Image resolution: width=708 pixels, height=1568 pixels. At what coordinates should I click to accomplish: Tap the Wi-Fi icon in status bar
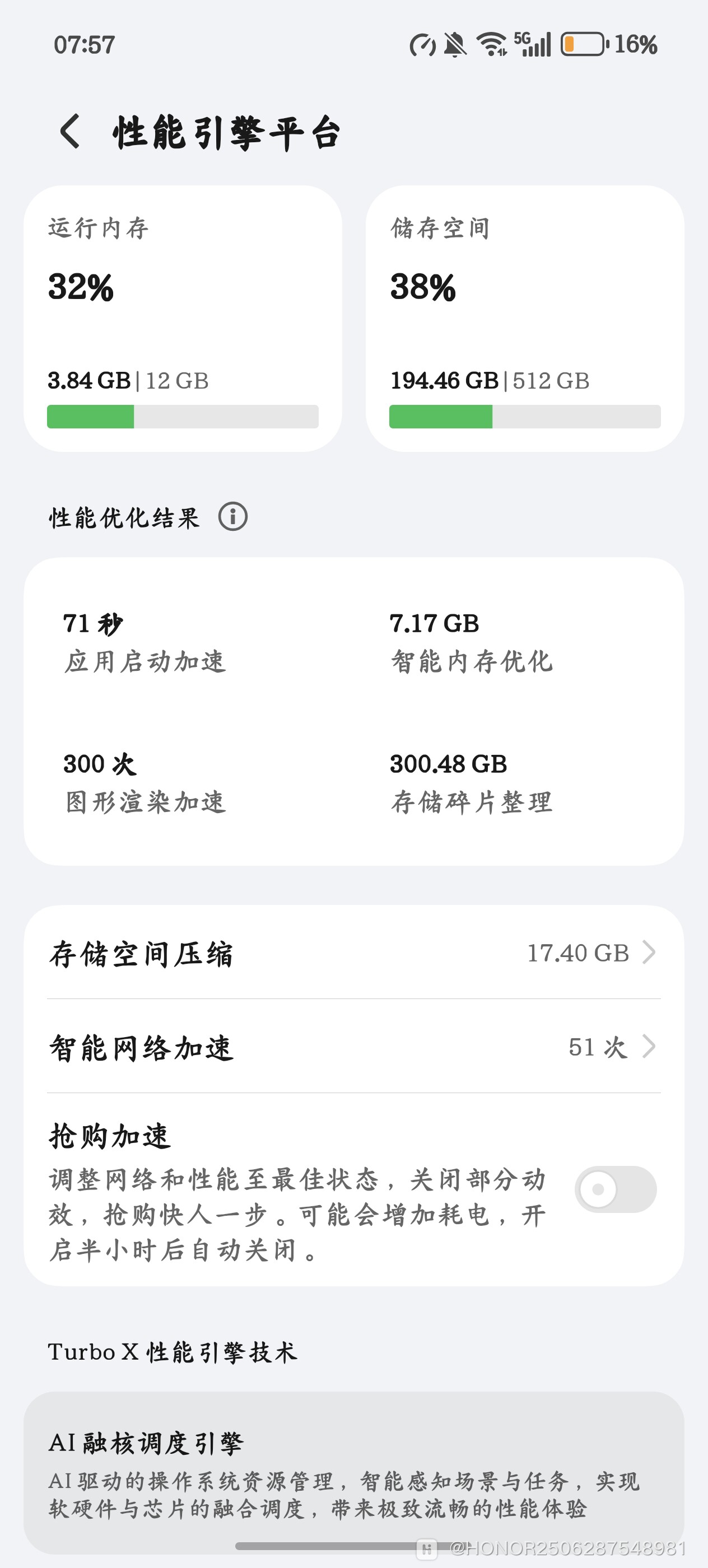(491, 41)
